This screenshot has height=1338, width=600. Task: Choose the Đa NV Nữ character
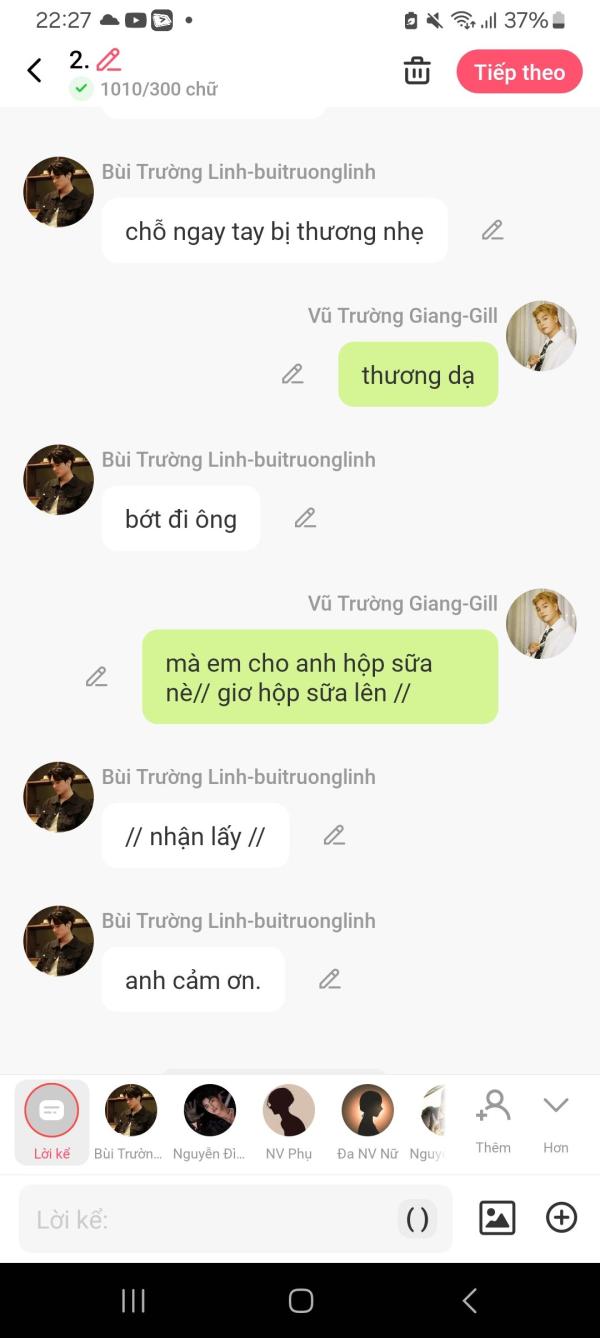click(367, 1121)
